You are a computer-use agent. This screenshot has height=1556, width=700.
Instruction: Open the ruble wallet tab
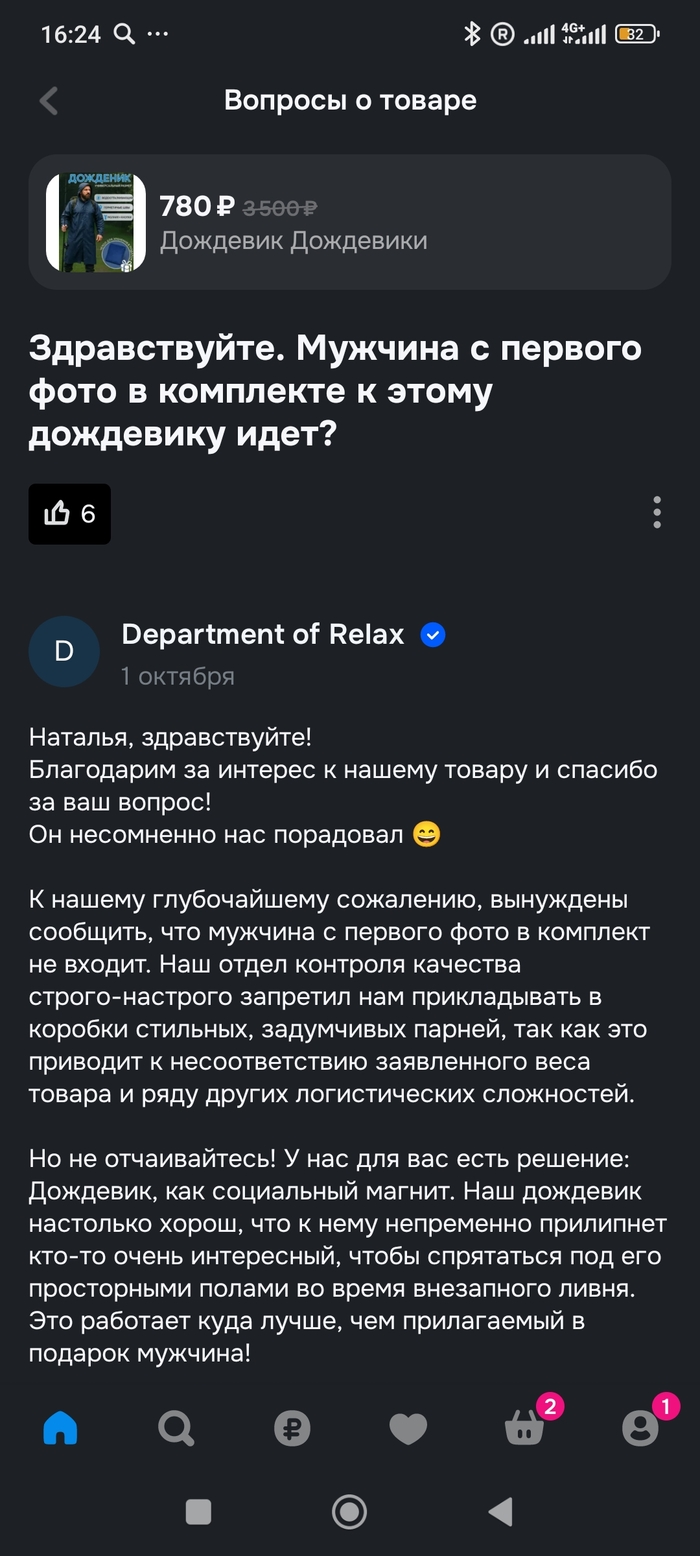[292, 1429]
